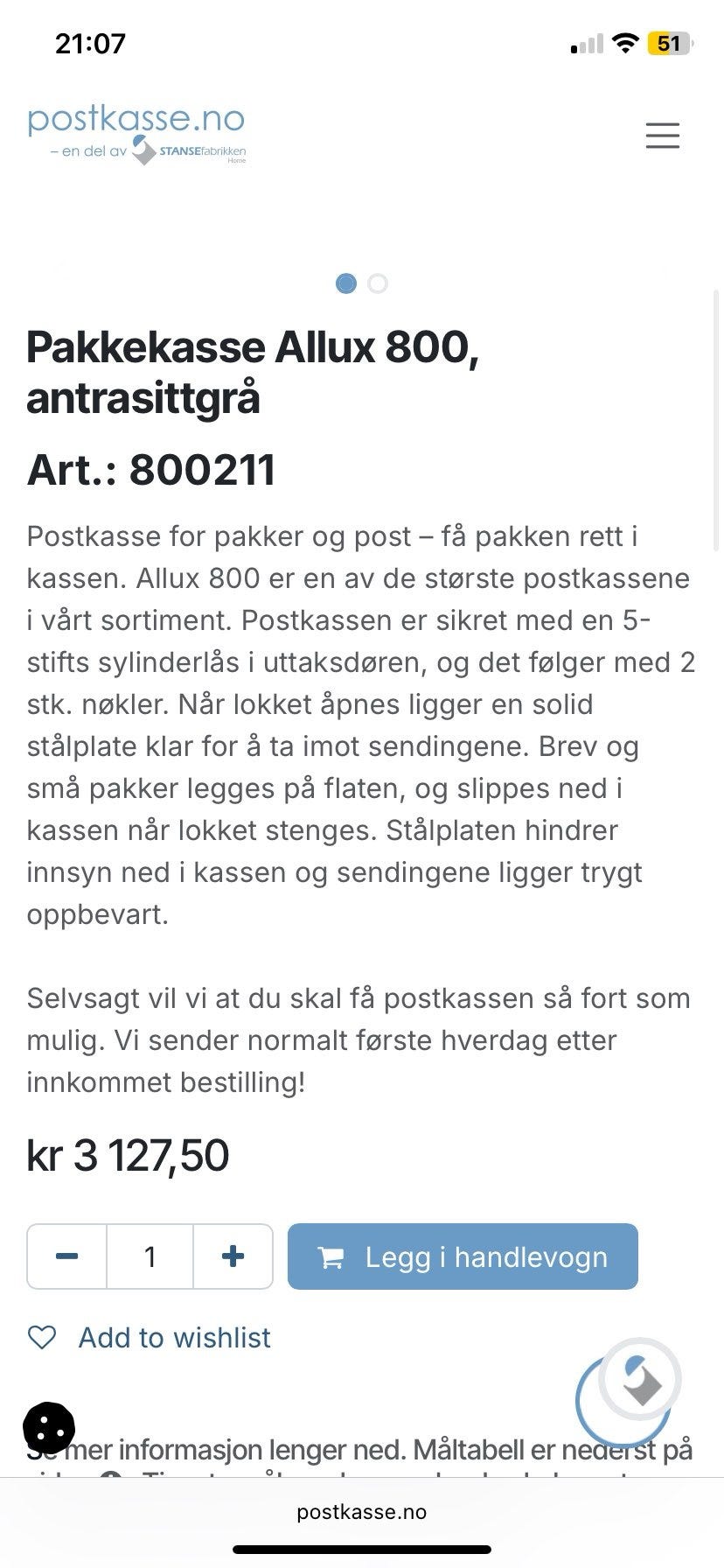The width and height of the screenshot is (724, 1568).
Task: Click the postkasse.no header logo
Action: tap(136, 120)
